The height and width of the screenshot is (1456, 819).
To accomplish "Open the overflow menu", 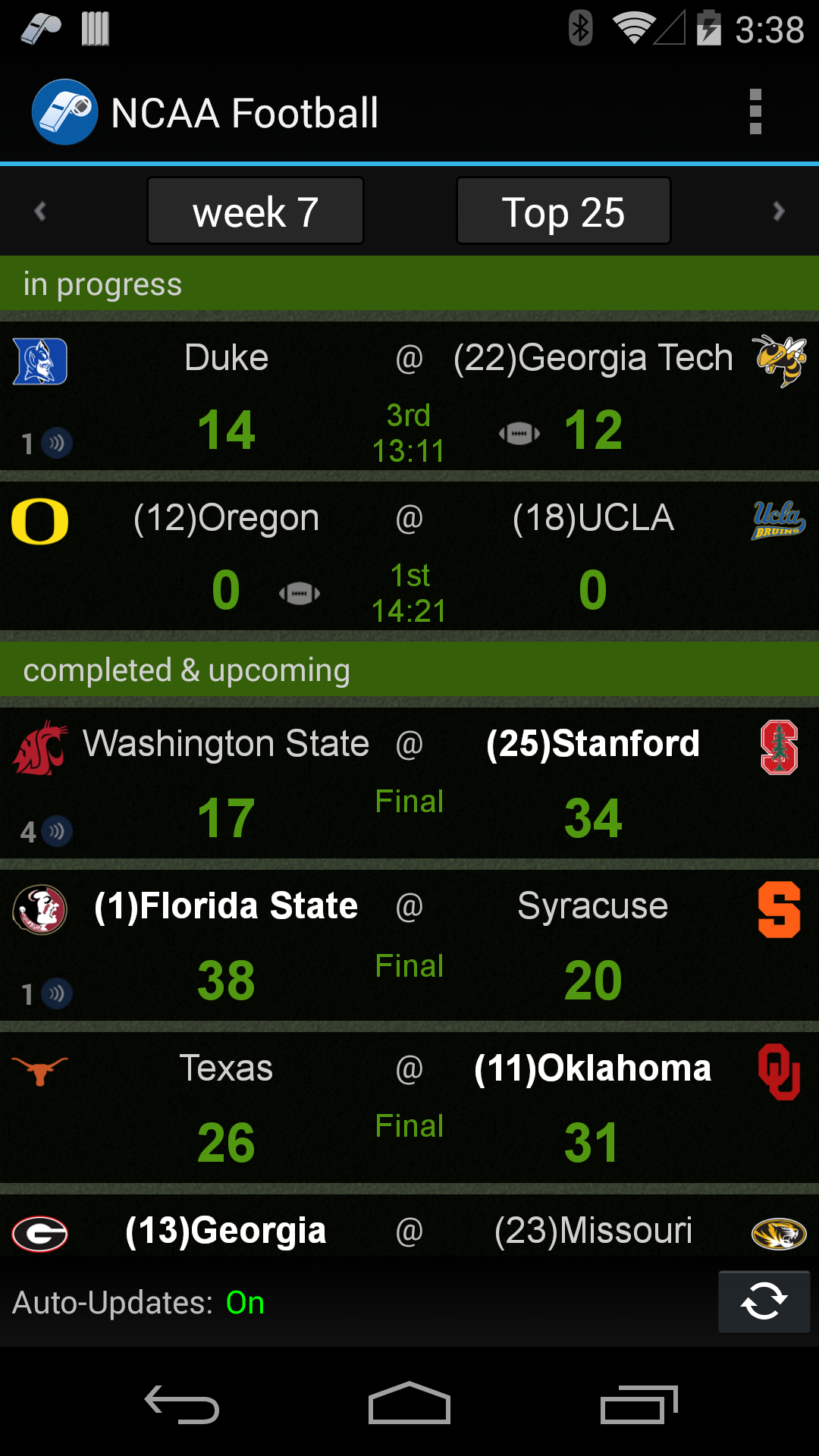I will 755,111.
